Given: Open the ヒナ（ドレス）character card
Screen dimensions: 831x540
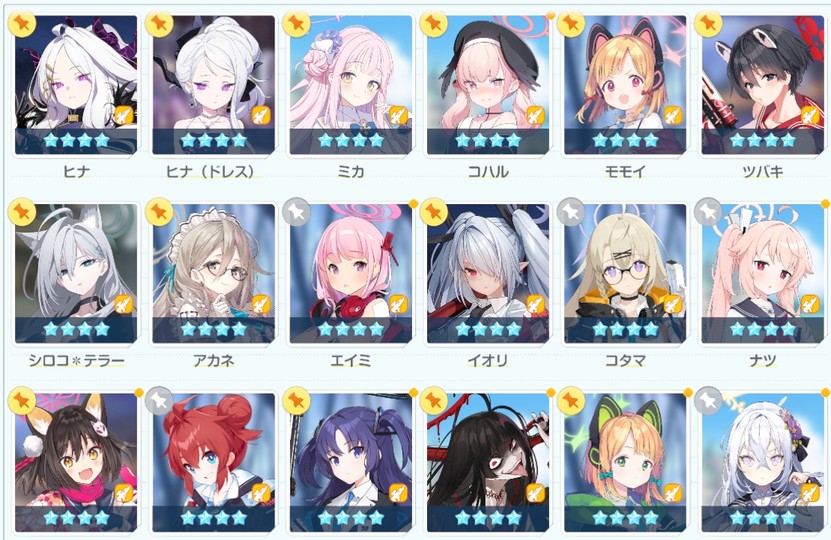Looking at the screenshot, I should point(213,85).
